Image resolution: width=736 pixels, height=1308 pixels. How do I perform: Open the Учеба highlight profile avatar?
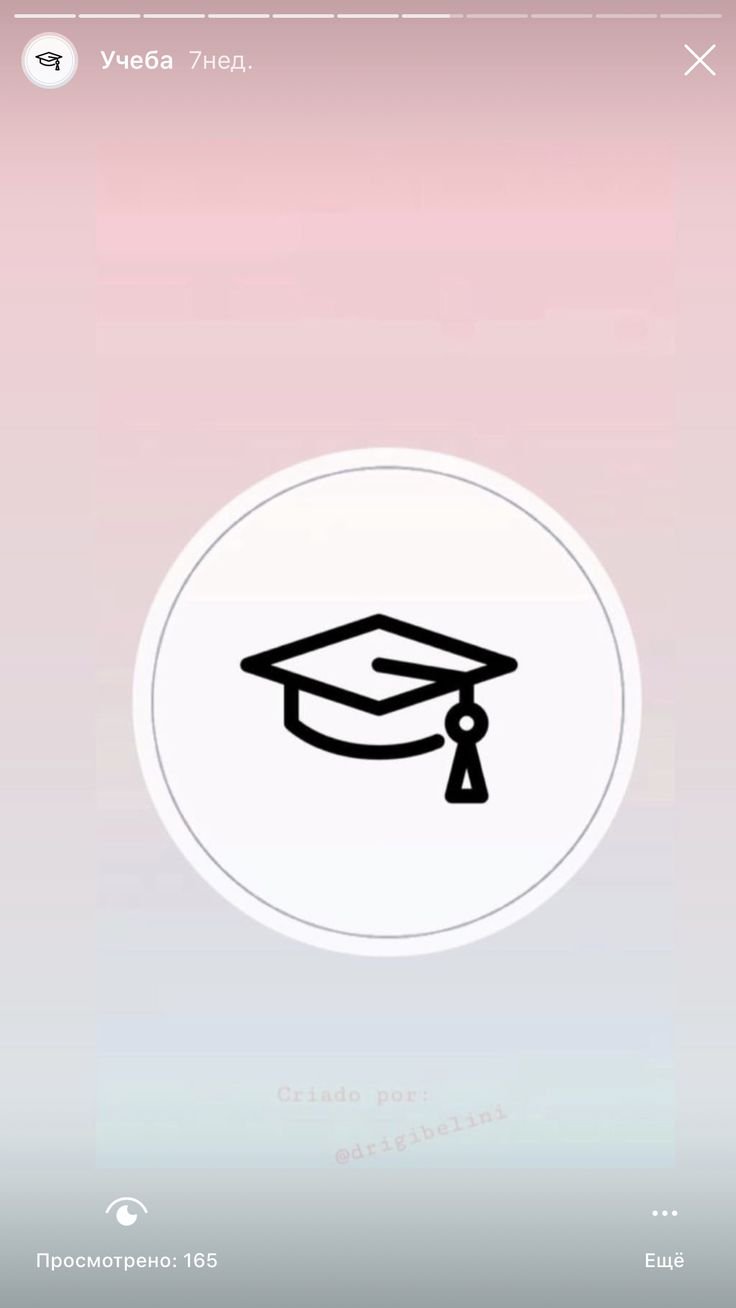[x=50, y=61]
